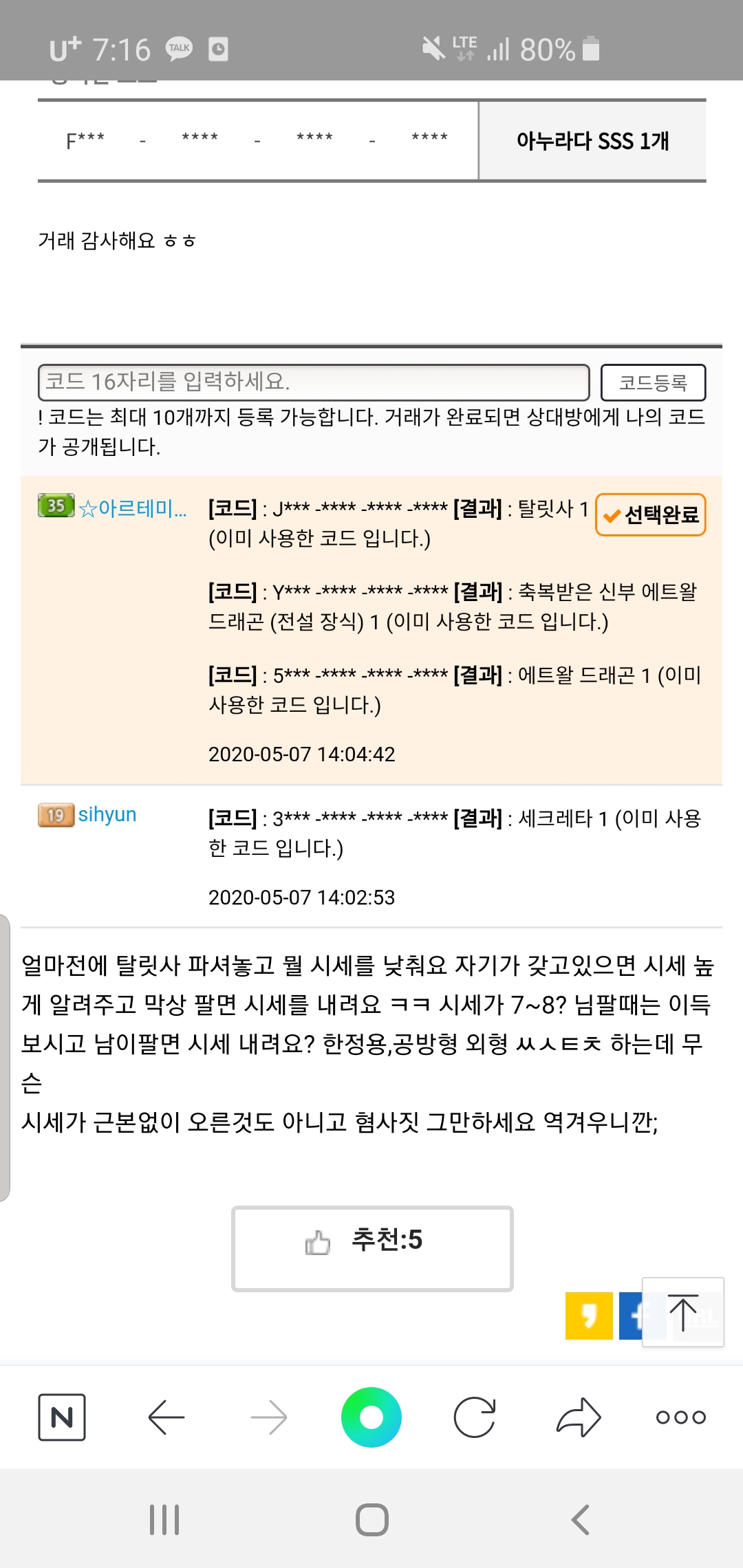Tap the 코드등록 button
Image resolution: width=743 pixels, height=1568 pixels.
pos(653,383)
